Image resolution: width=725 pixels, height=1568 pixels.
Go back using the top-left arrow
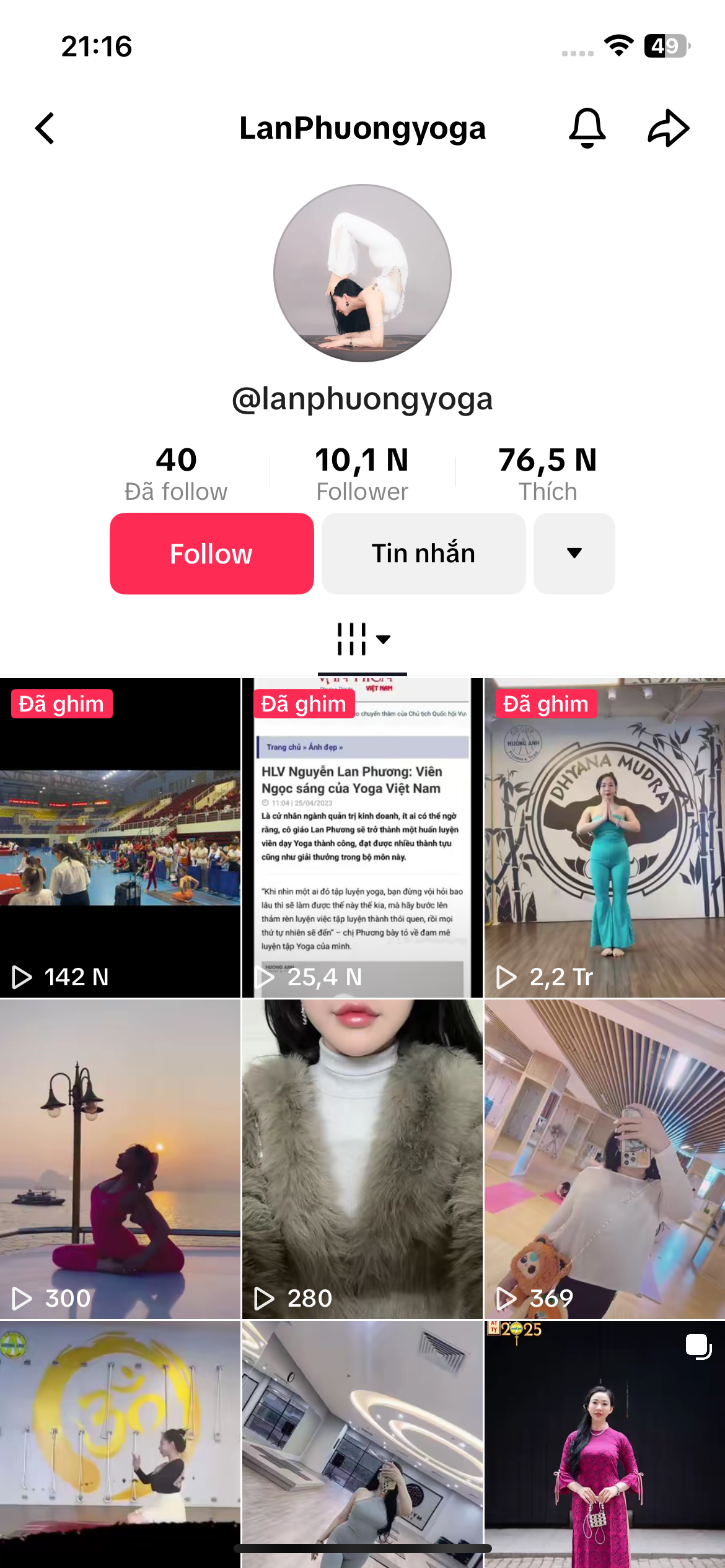[45, 128]
